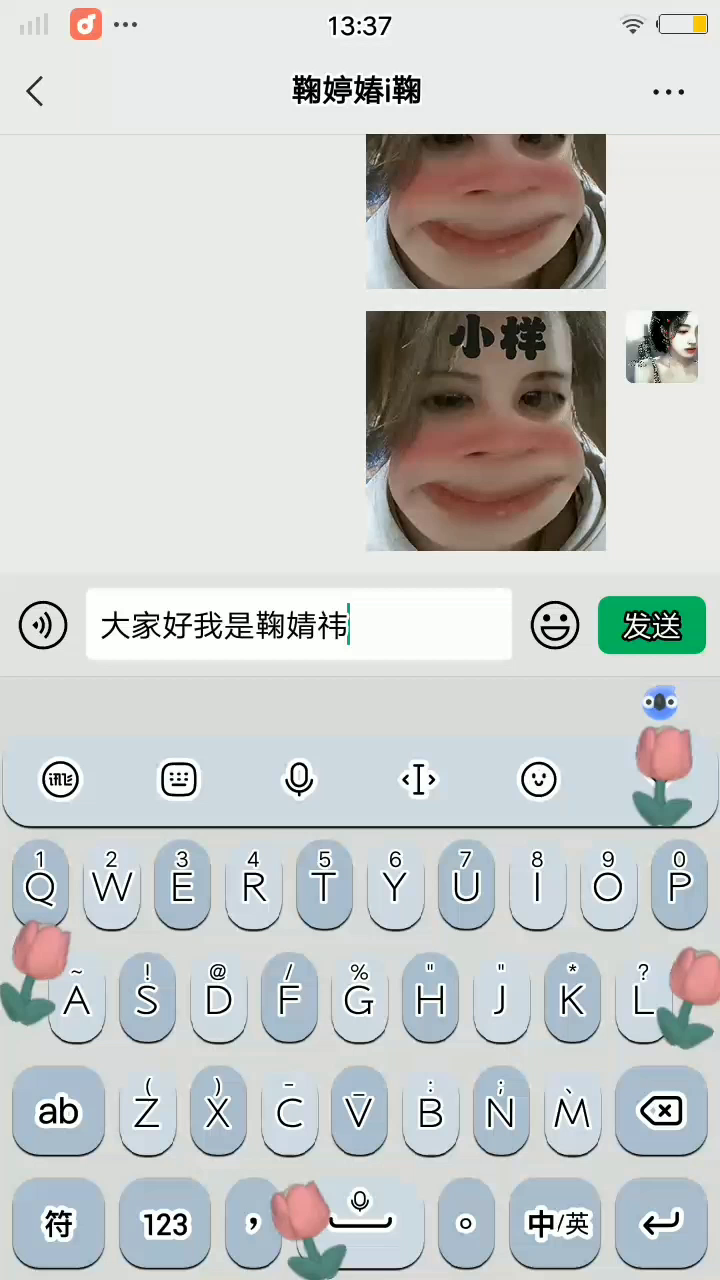
Task: Tap the 中/英 language switch key
Action: tap(559, 1223)
